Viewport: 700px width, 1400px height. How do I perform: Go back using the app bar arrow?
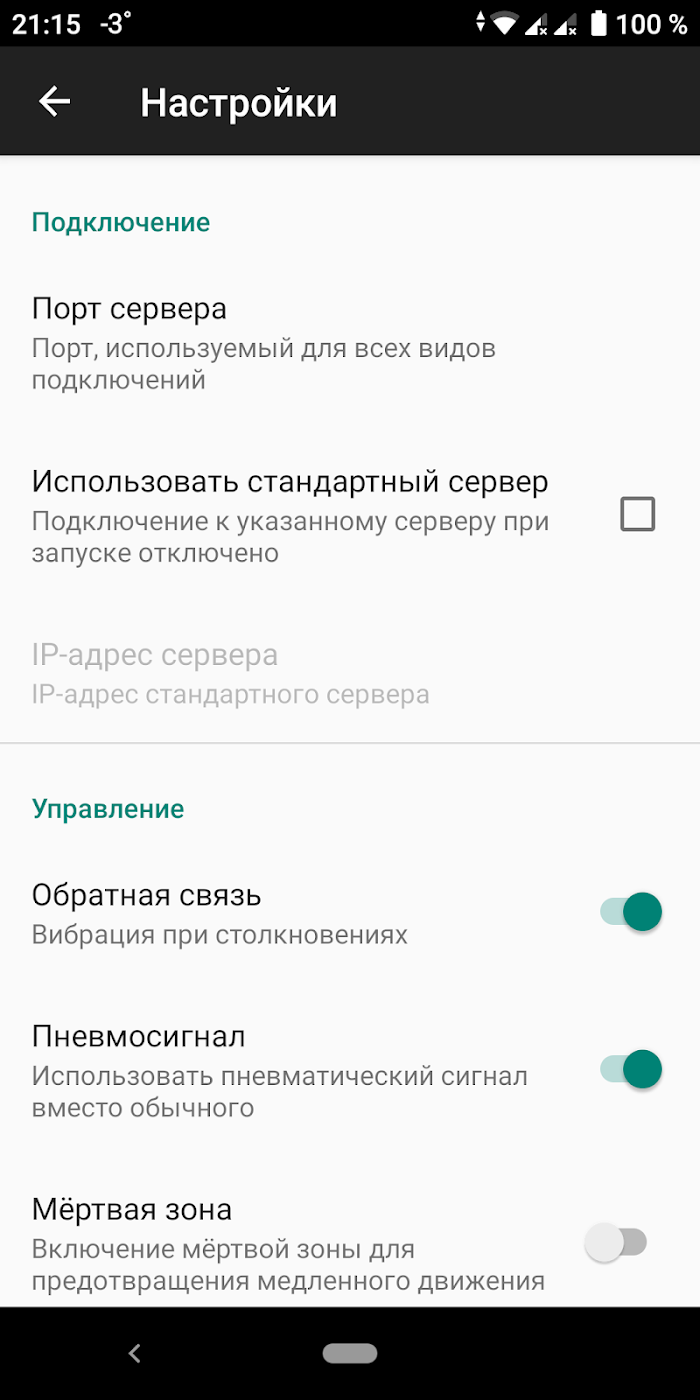tap(54, 102)
